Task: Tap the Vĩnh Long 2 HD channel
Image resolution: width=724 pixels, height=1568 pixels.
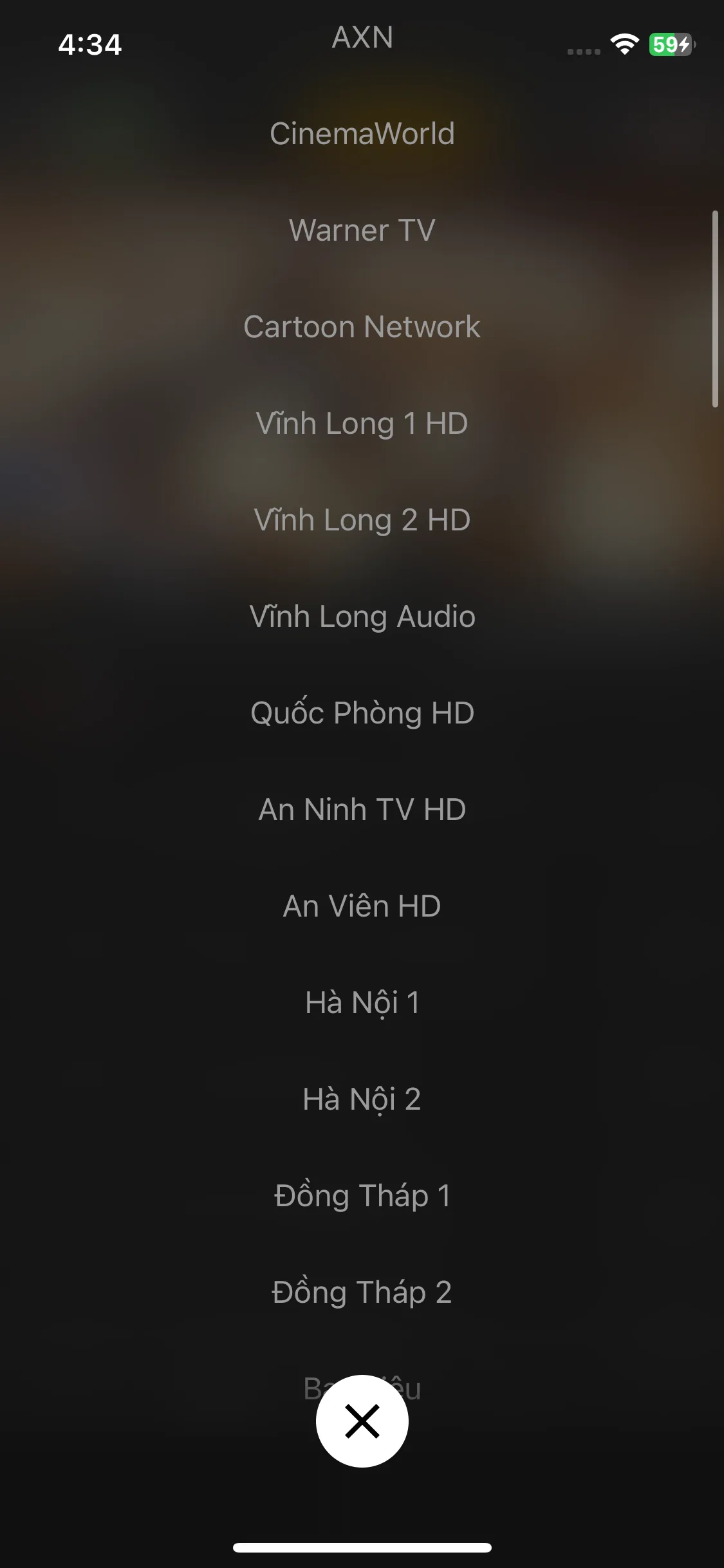Action: [362, 520]
